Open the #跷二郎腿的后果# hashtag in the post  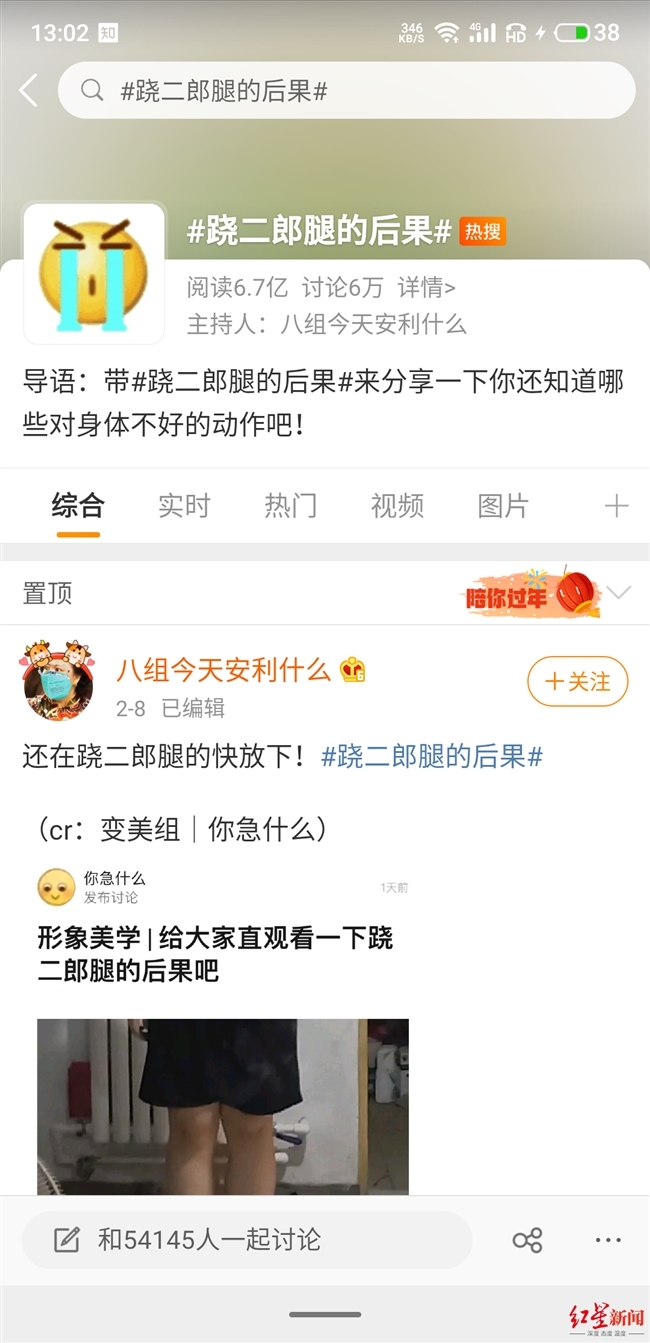click(432, 756)
